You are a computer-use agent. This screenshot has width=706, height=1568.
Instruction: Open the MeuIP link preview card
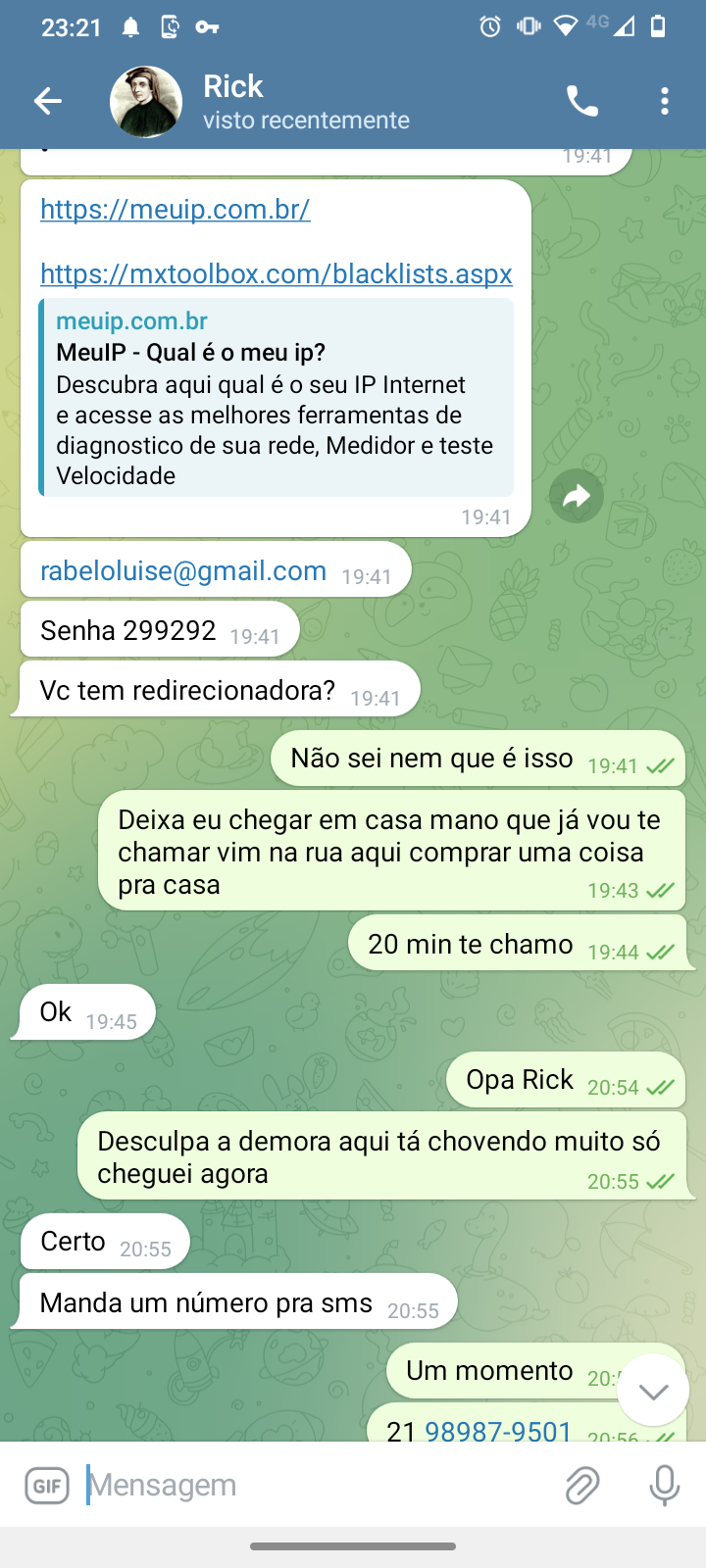tap(276, 398)
